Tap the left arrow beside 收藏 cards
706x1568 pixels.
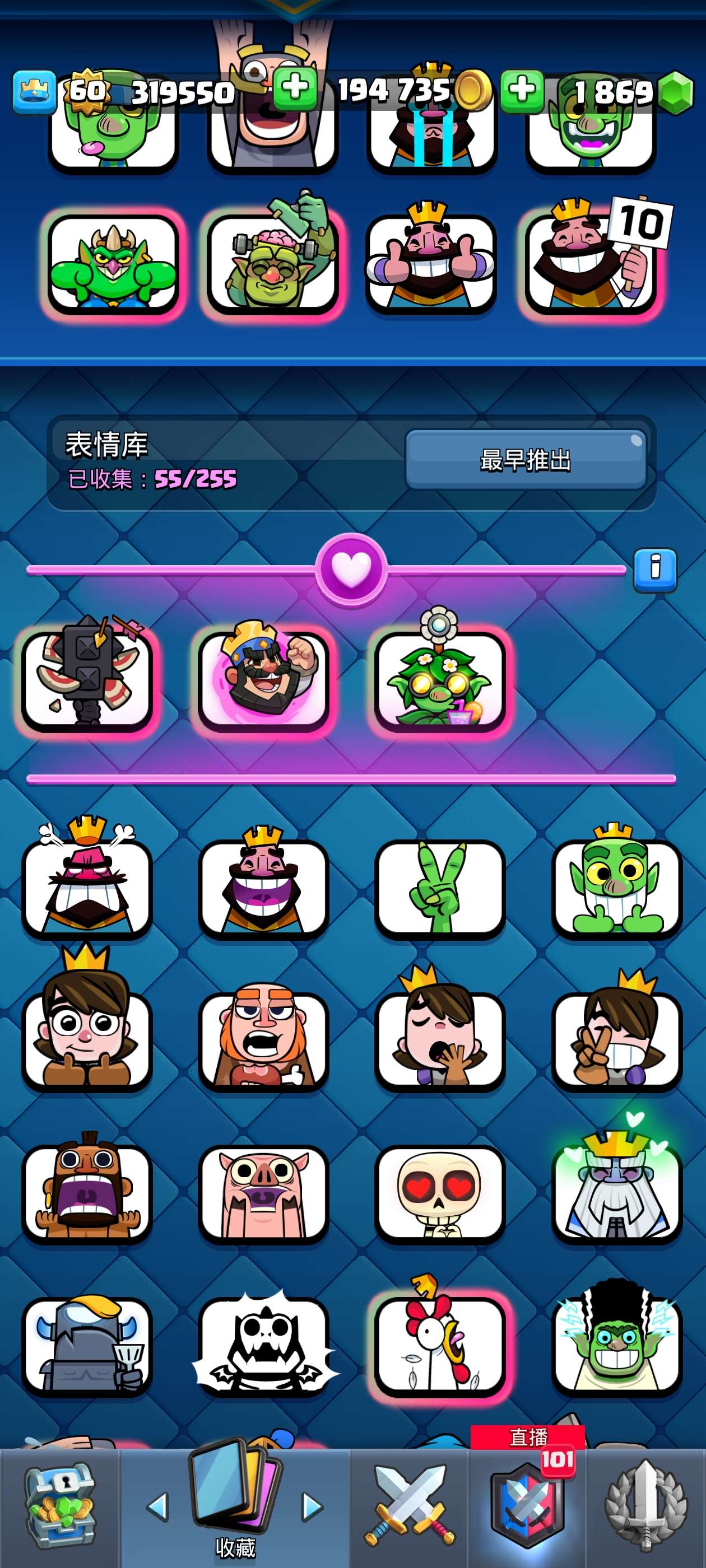(159, 1506)
